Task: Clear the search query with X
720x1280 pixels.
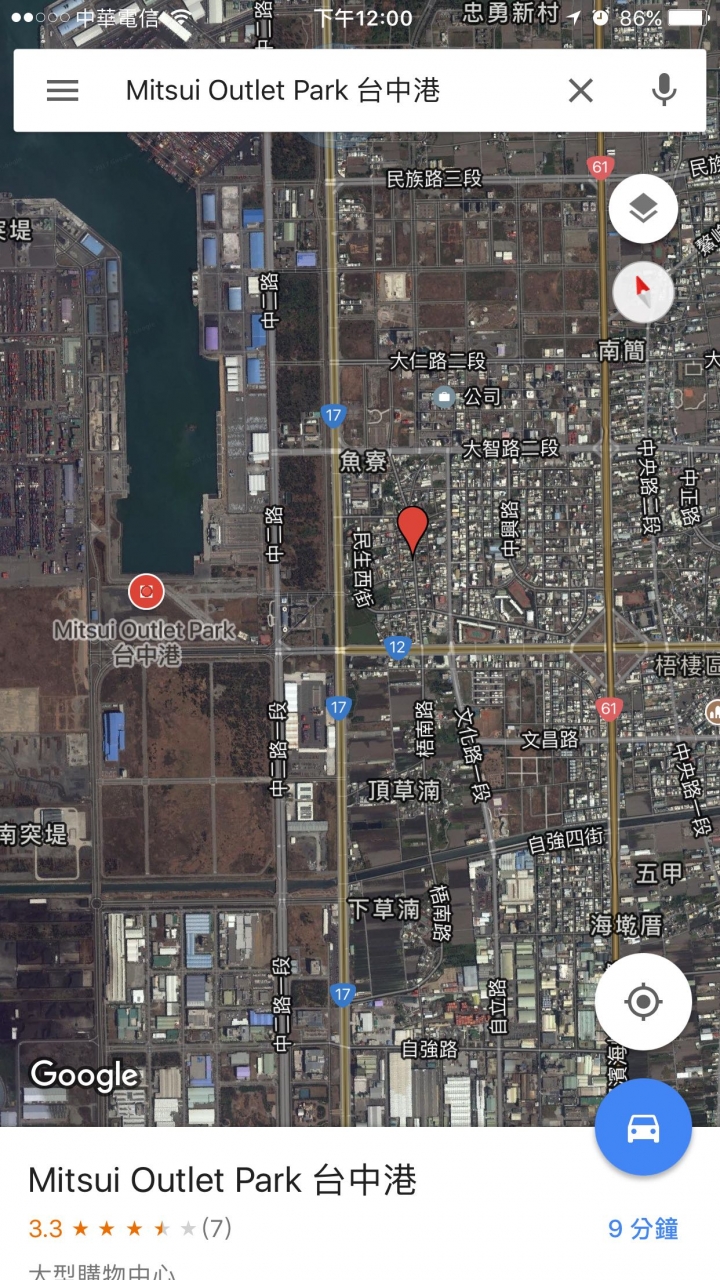Action: (581, 91)
